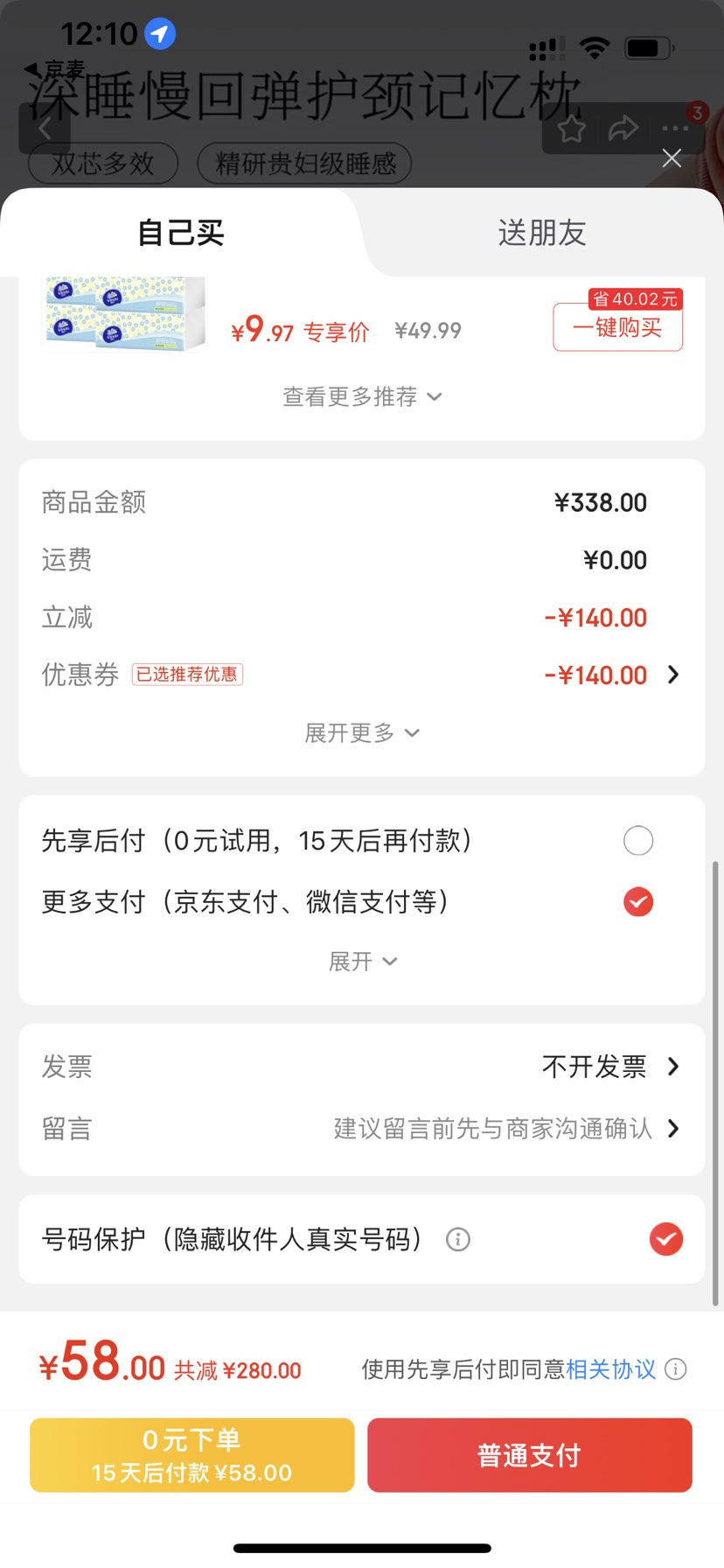
Task: Expand 查看更多推荐
Action: 361,397
